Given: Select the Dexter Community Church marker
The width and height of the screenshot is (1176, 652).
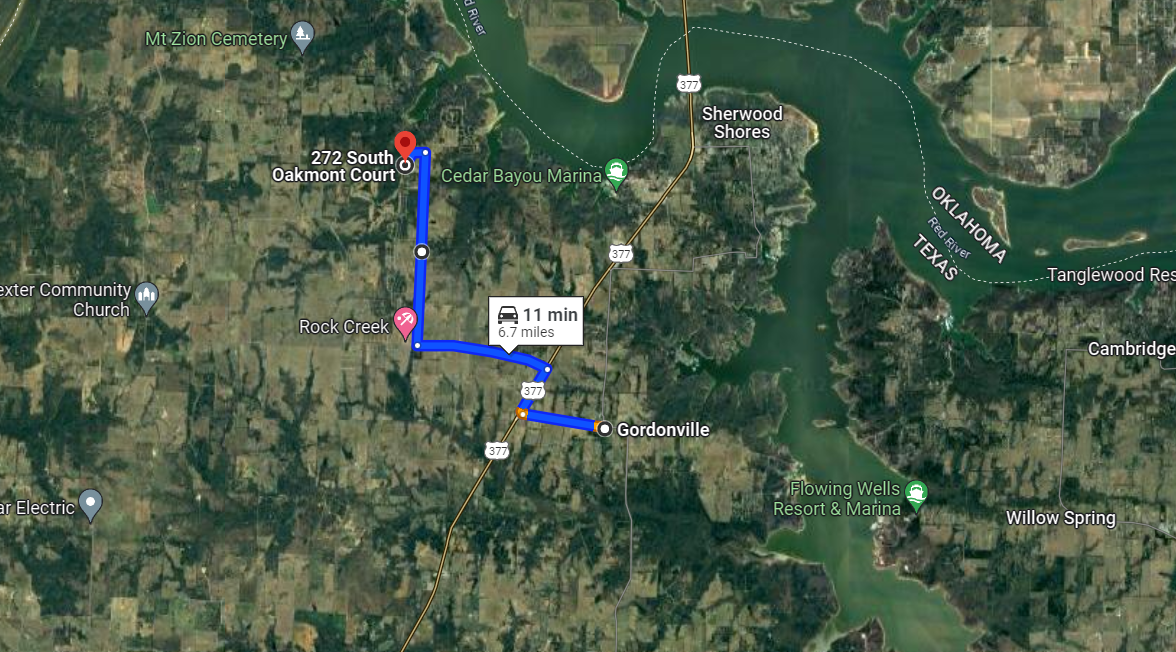Looking at the screenshot, I should click(x=147, y=296).
